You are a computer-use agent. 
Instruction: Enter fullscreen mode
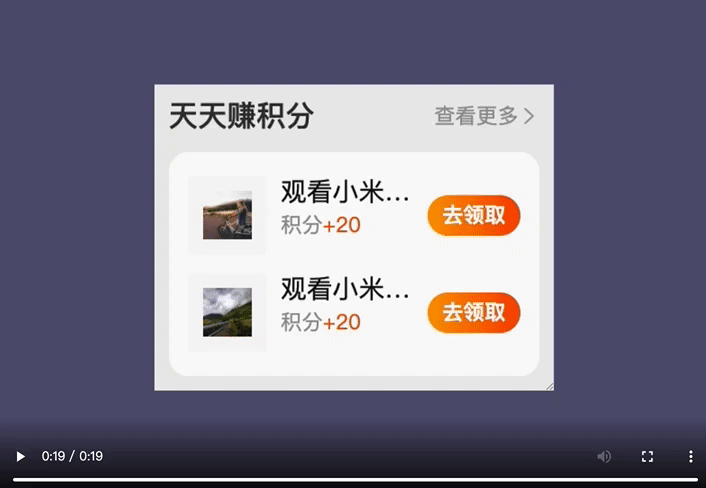click(647, 456)
